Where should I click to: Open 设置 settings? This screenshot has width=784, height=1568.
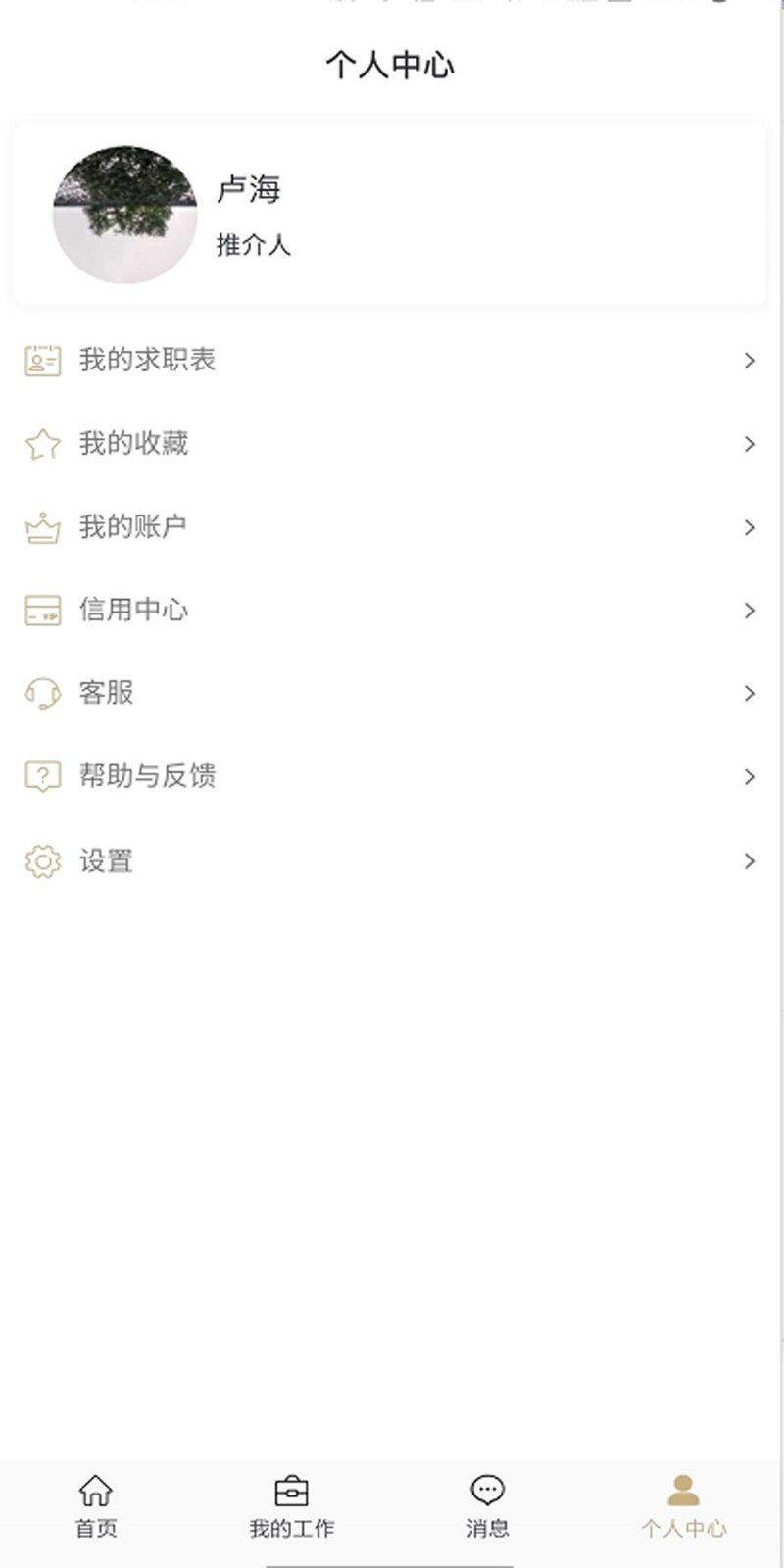pyautogui.click(x=392, y=861)
